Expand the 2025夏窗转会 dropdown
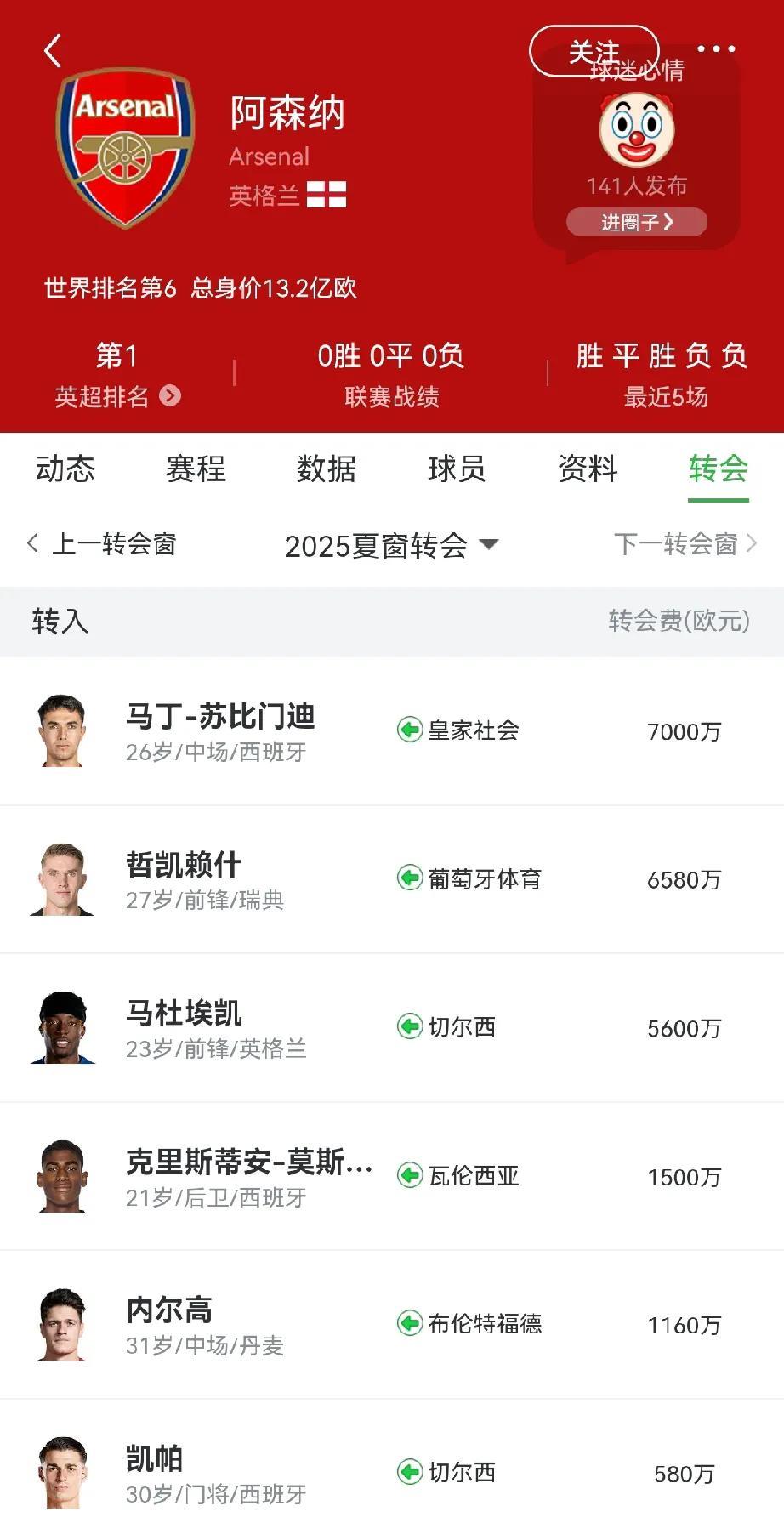 click(x=391, y=546)
